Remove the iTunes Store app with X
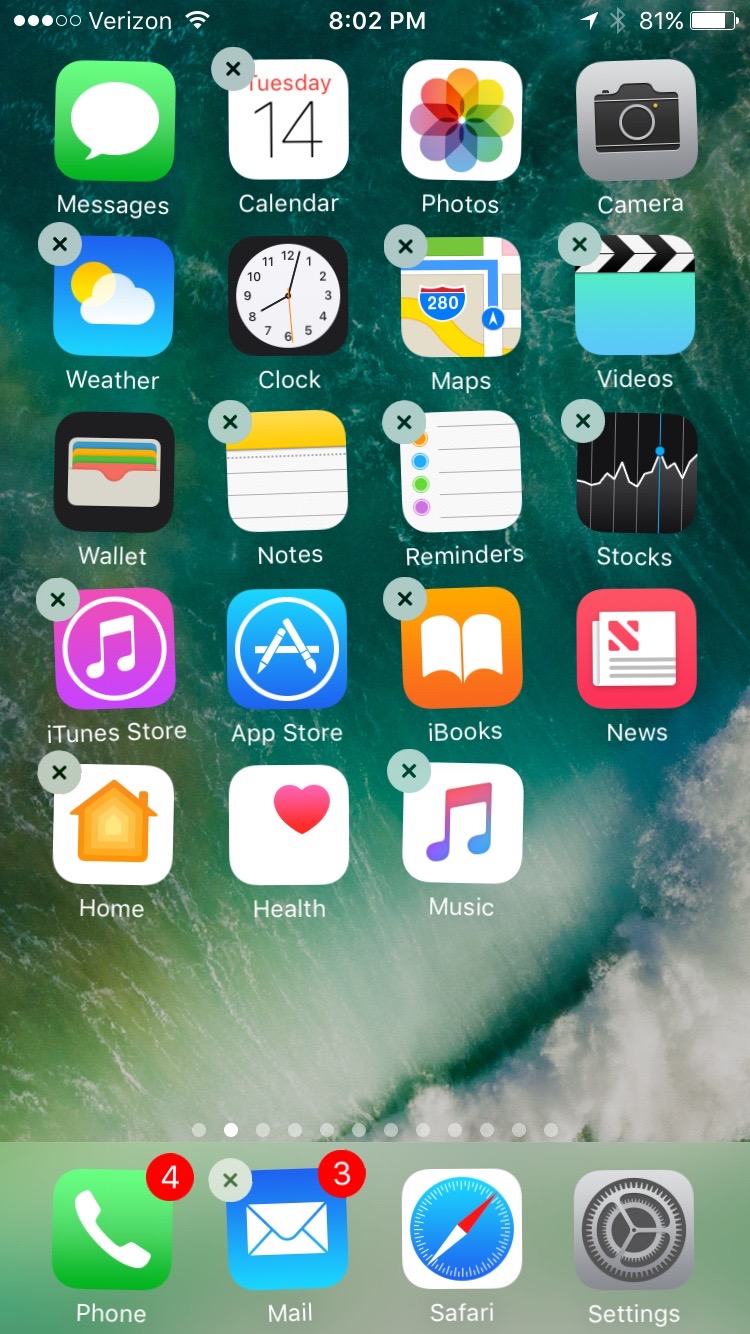The image size is (750, 1334). click(x=58, y=600)
